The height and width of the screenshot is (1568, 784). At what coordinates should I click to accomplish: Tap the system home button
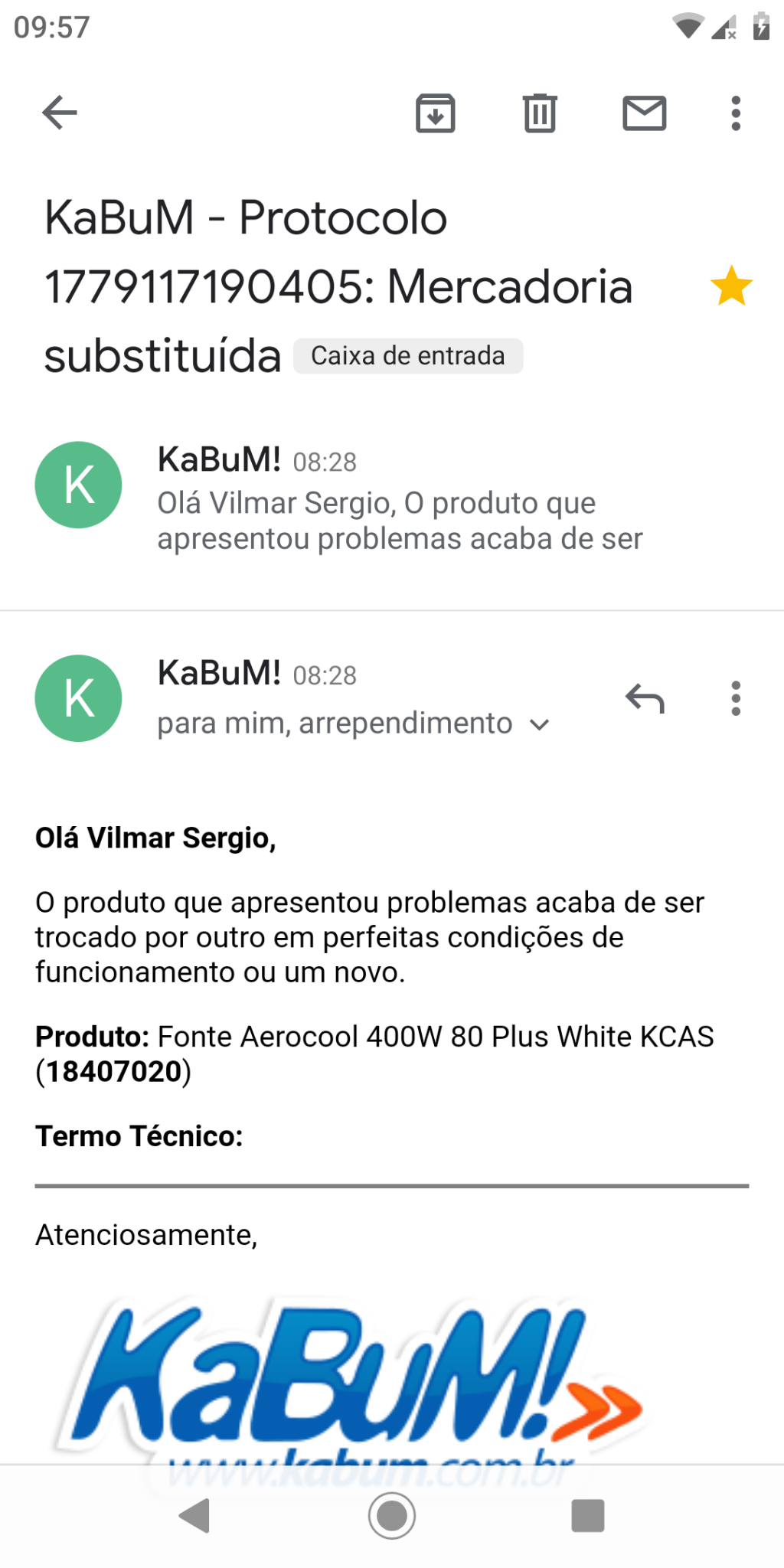(392, 1514)
